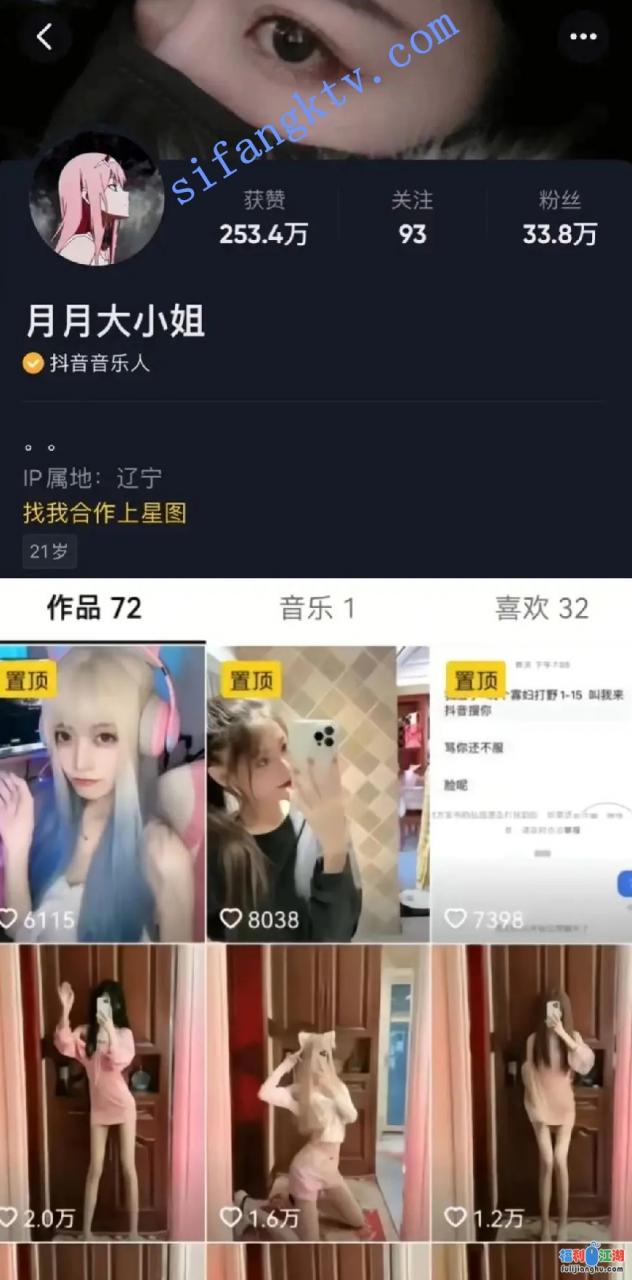Tap the 找我合作上星图 link
The height and width of the screenshot is (1280, 632).
tap(105, 513)
